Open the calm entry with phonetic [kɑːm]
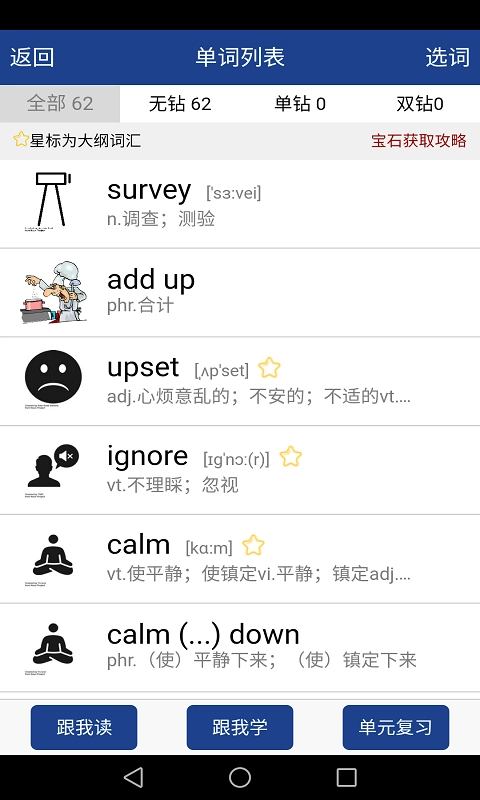The height and width of the screenshot is (800, 480). coord(240,559)
